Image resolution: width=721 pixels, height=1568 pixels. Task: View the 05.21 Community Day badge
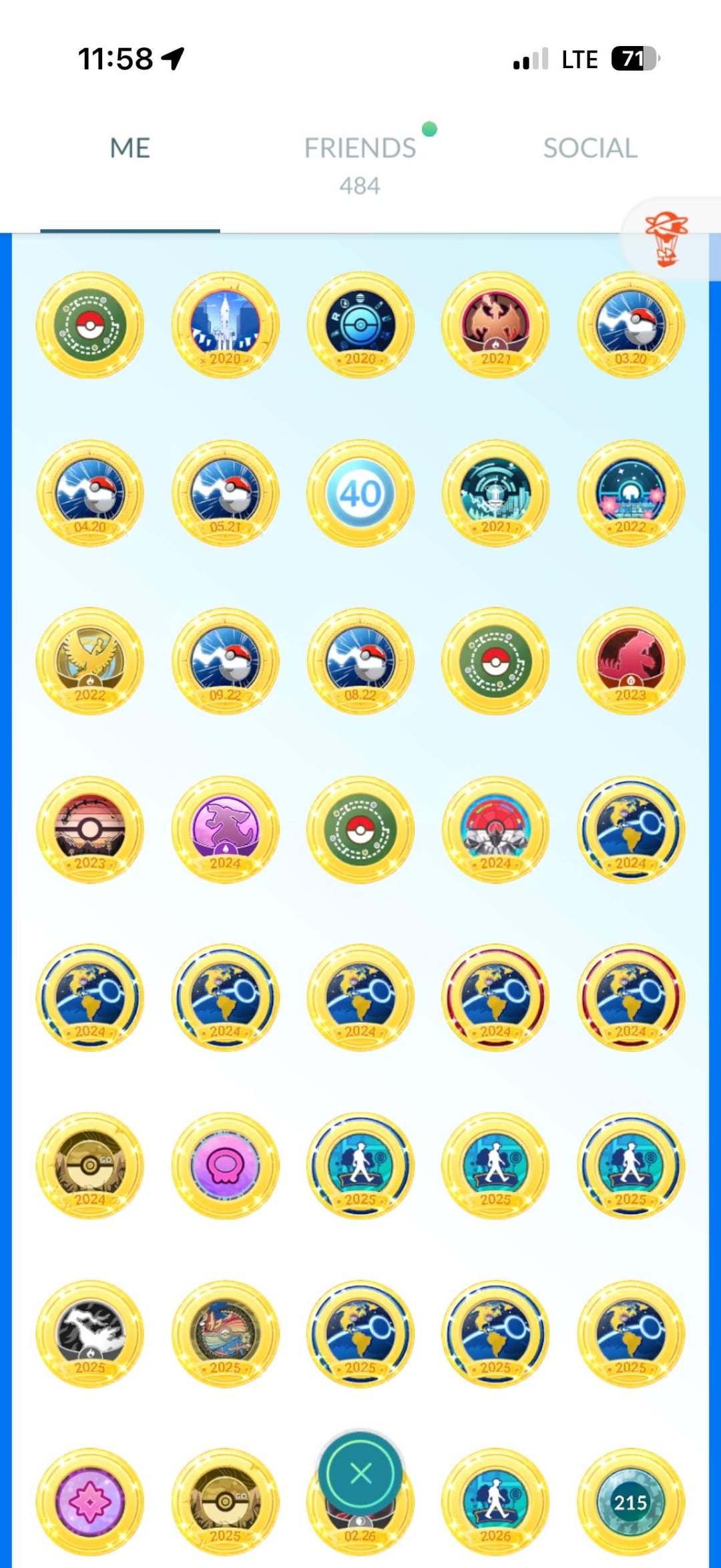click(x=226, y=494)
